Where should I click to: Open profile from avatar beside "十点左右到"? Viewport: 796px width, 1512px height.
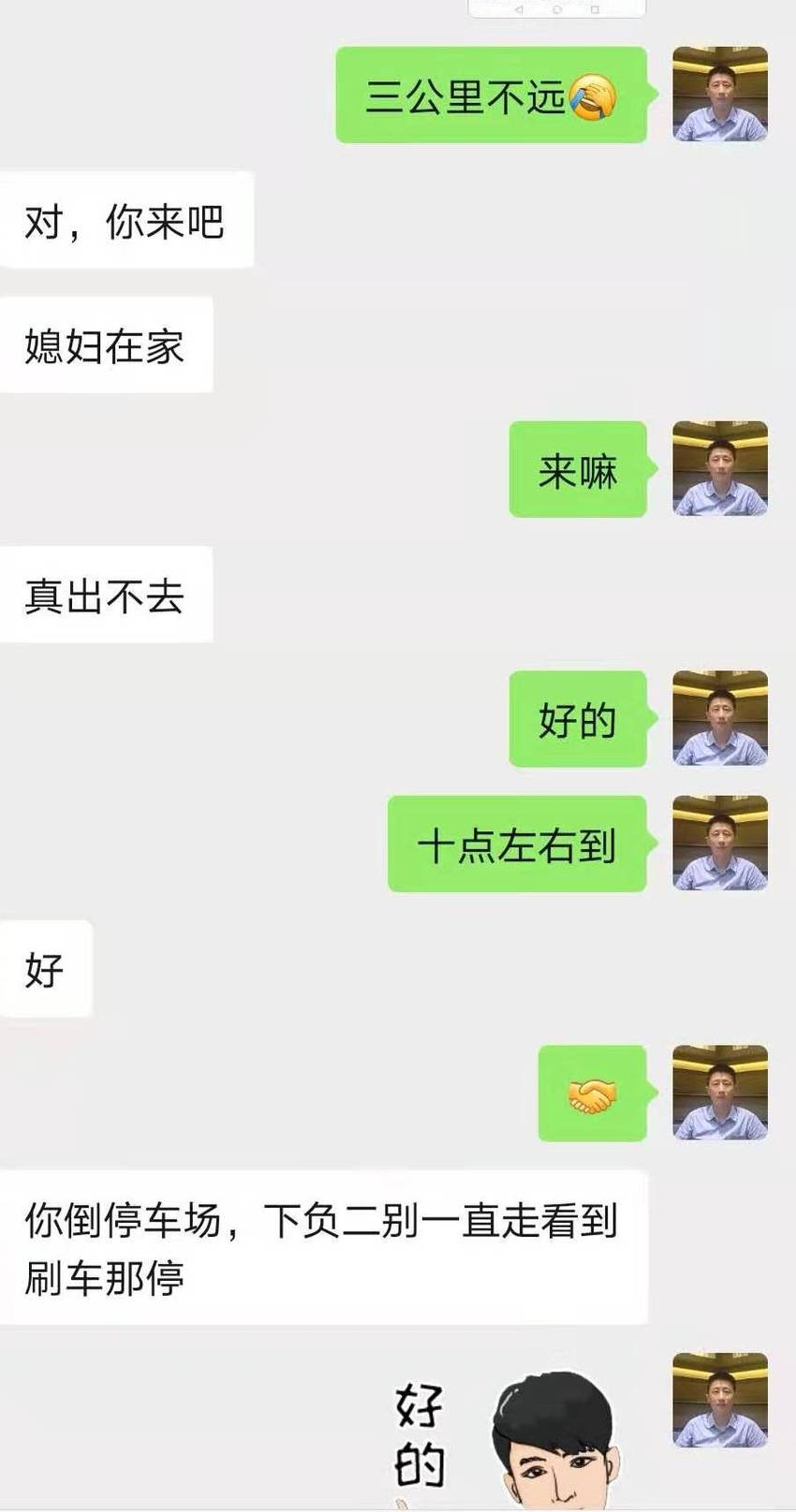tap(720, 844)
